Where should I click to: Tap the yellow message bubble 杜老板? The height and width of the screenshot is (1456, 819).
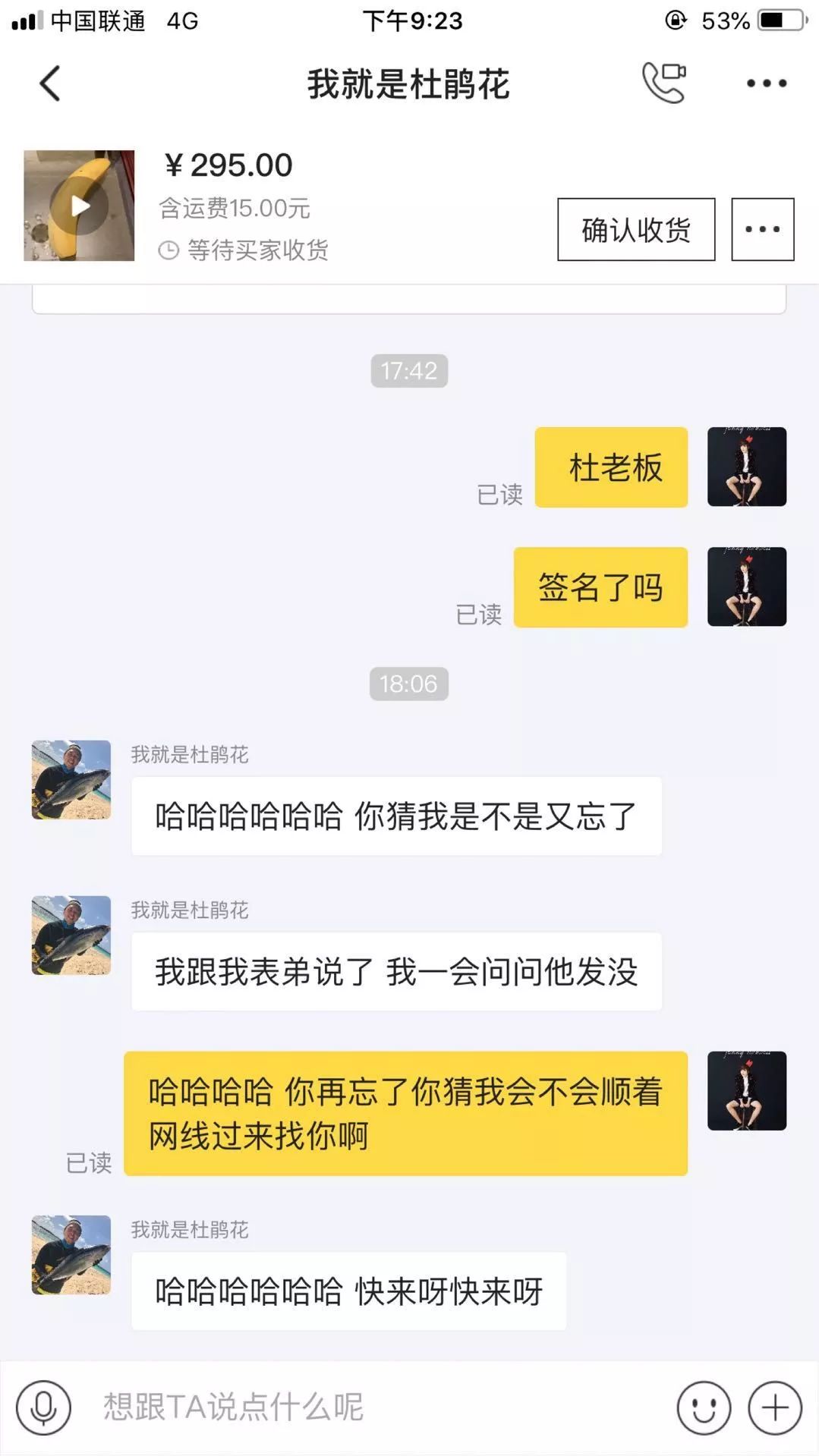611,467
